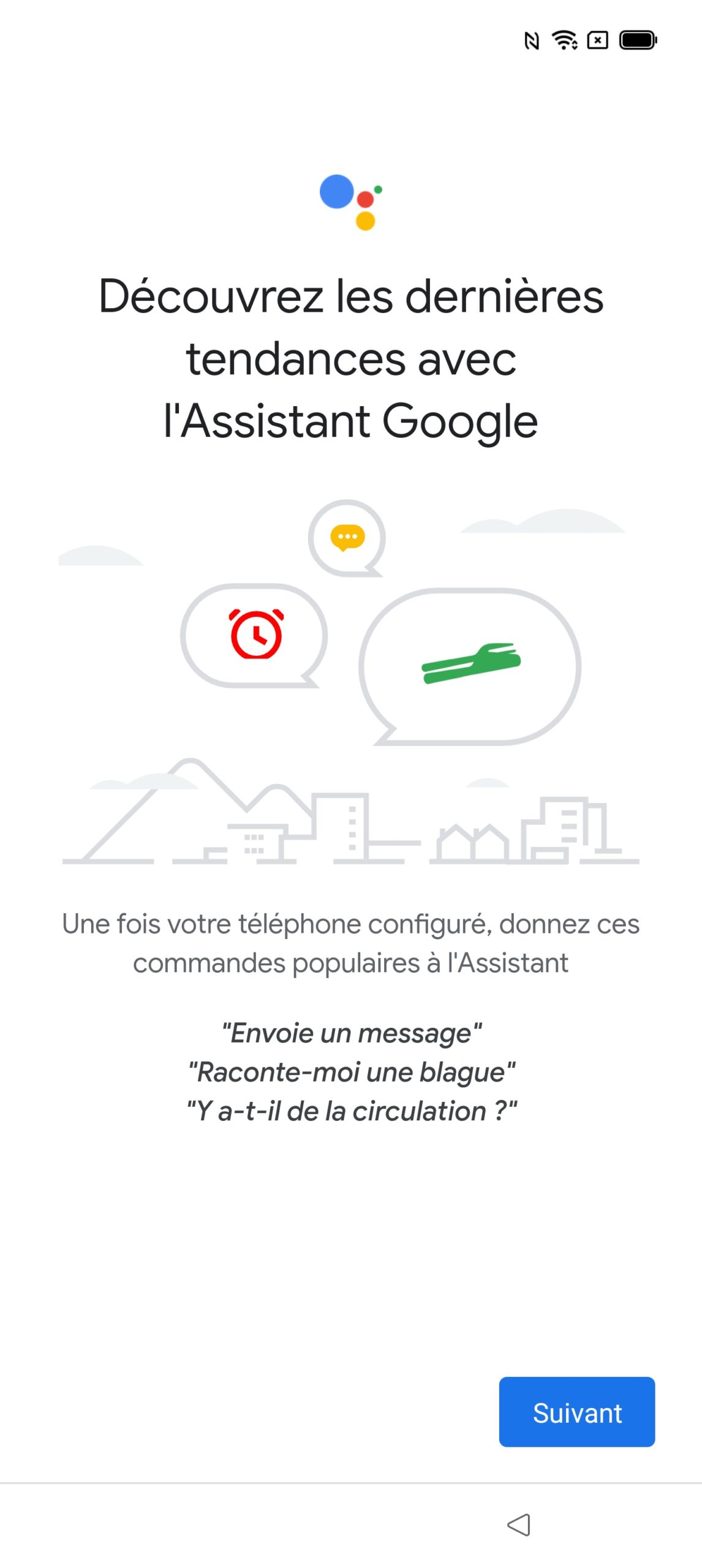Go back with the system back arrow
The height and width of the screenshot is (1568, 702).
(519, 1524)
